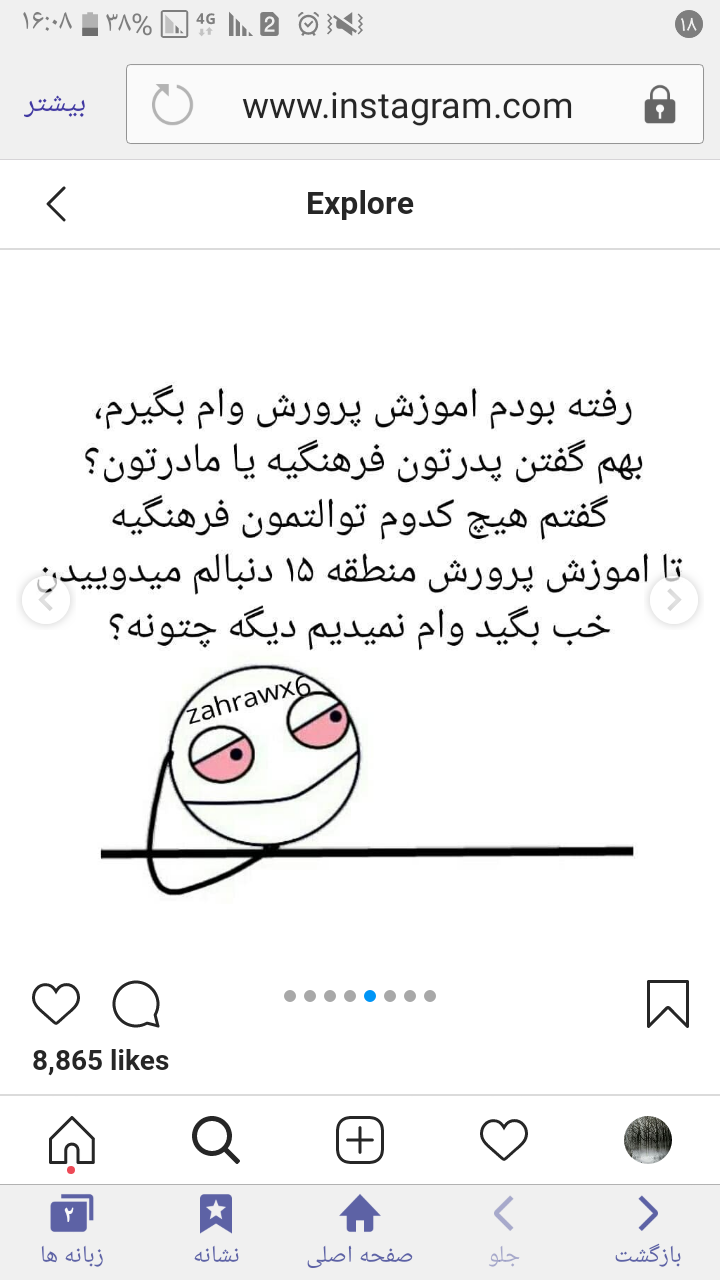Image resolution: width=720 pixels, height=1280 pixels.
Task: Tap the browser's بازگشت (back) button
Action: 648,1232
